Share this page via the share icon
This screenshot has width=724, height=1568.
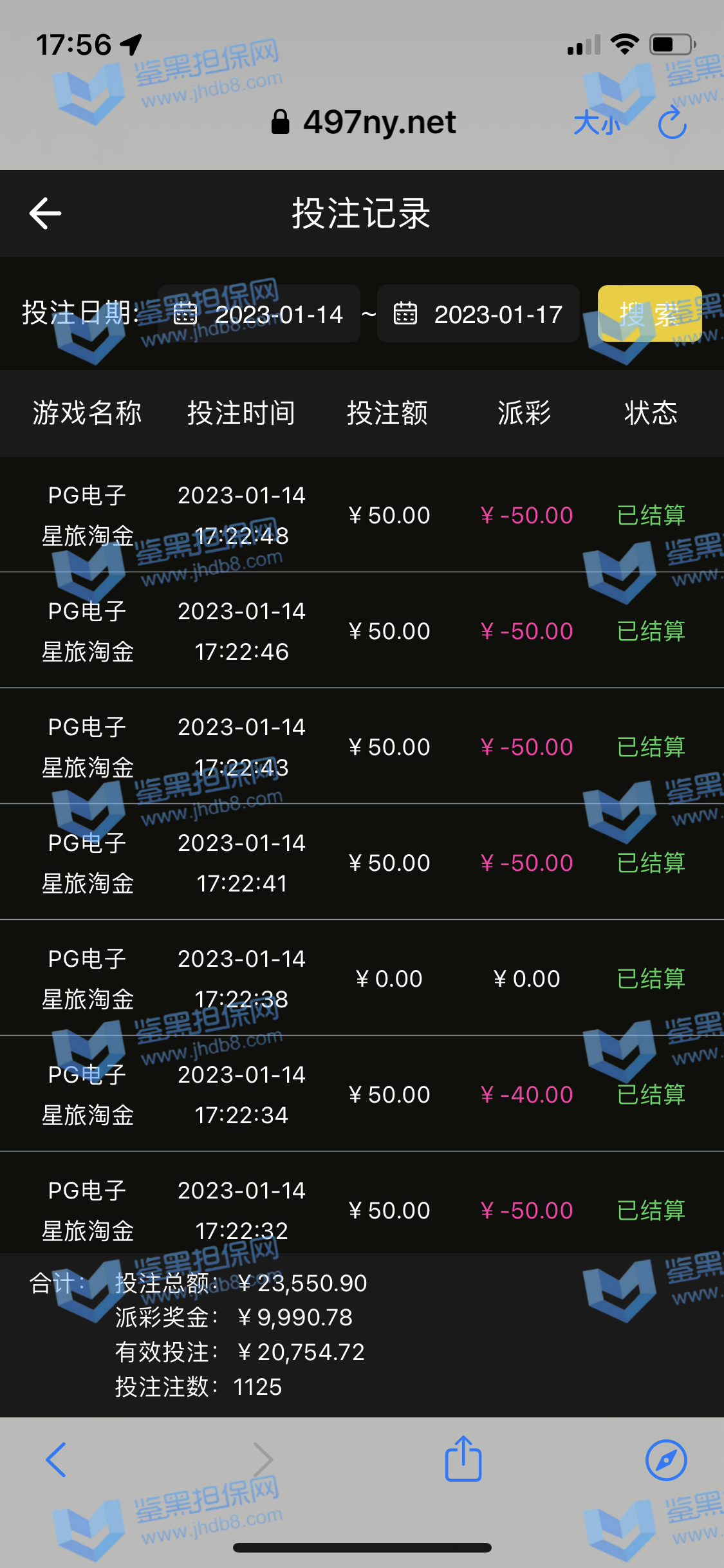[x=463, y=1459]
